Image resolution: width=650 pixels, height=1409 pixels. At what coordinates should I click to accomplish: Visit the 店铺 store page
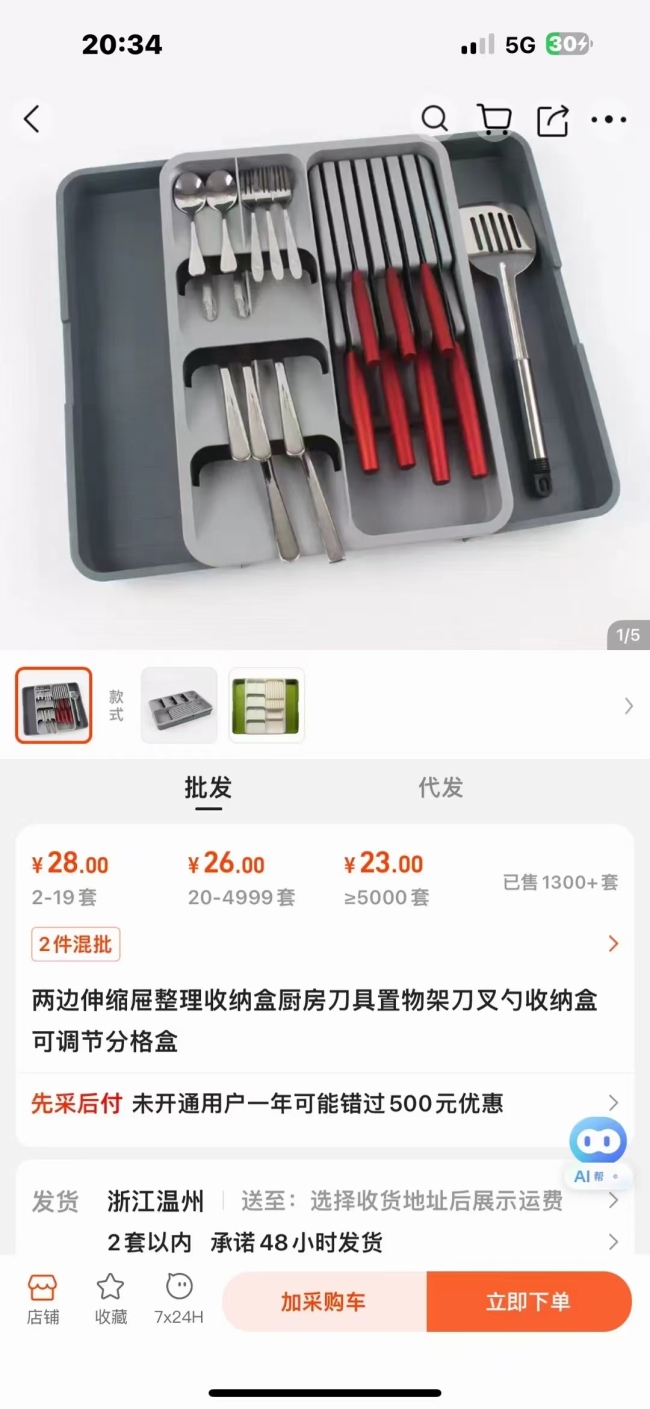[42, 1300]
